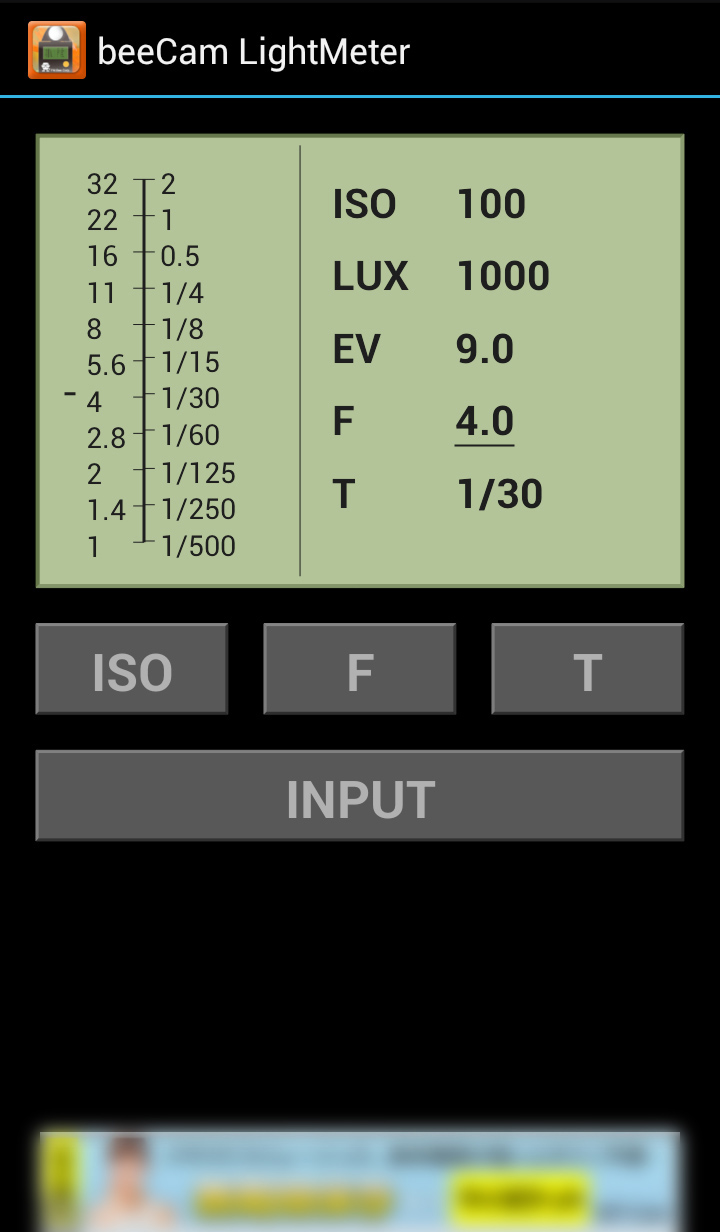
Task: Choose the T shutter time button
Action: click(587, 669)
